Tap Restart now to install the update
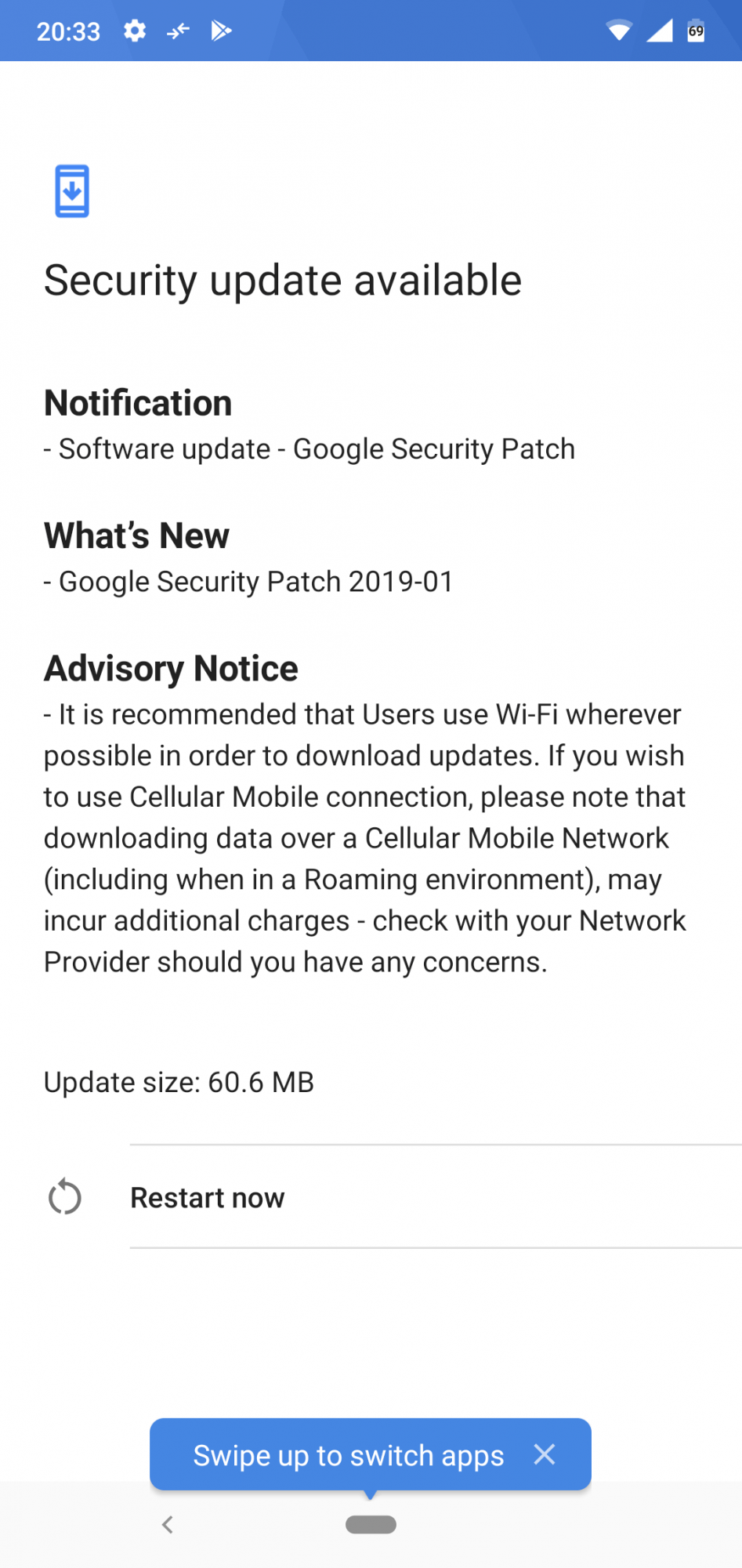This screenshot has height=1568, width=742. 208,1197
